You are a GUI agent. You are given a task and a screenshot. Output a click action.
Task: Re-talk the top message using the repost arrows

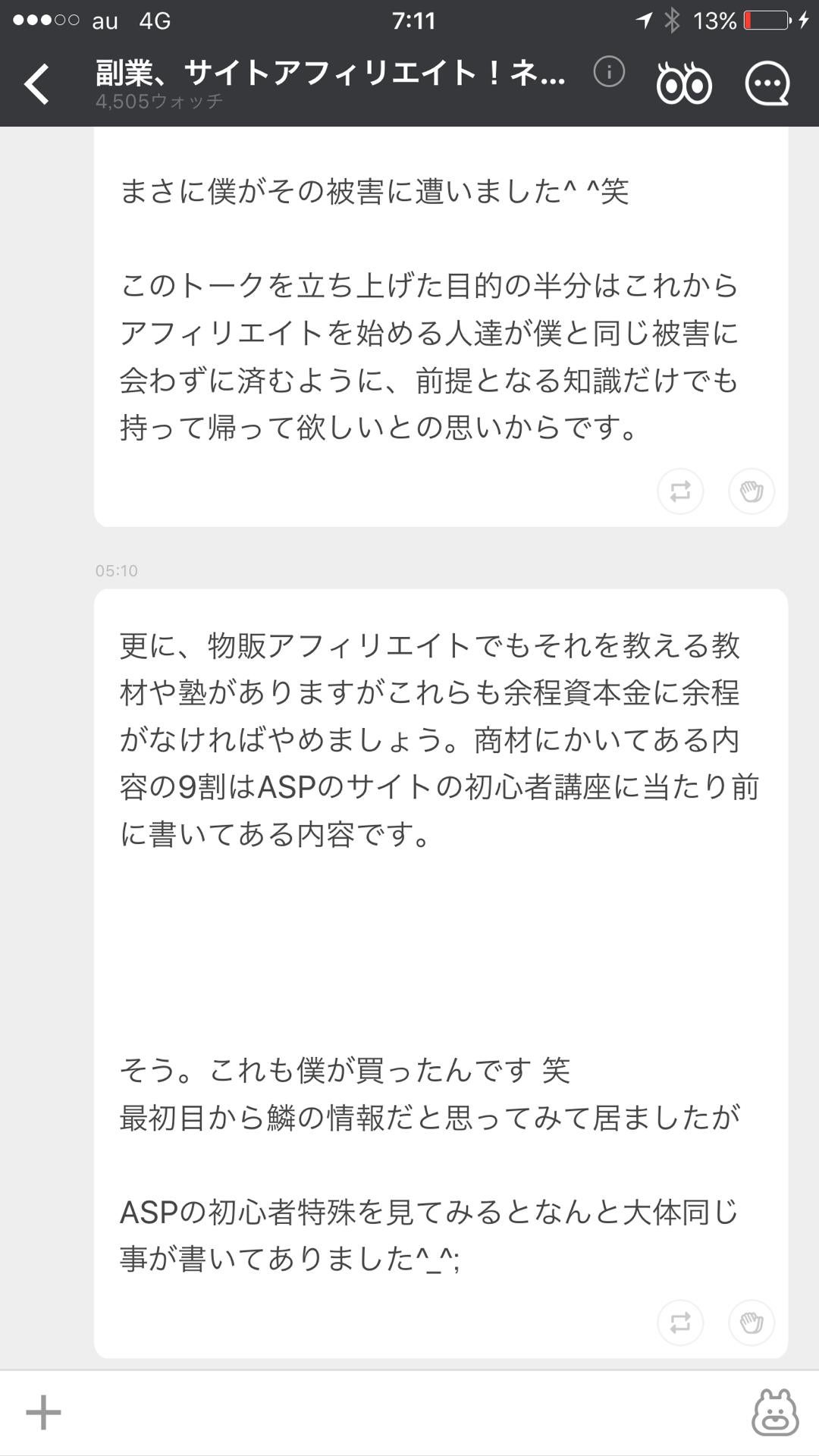pyautogui.click(x=680, y=491)
